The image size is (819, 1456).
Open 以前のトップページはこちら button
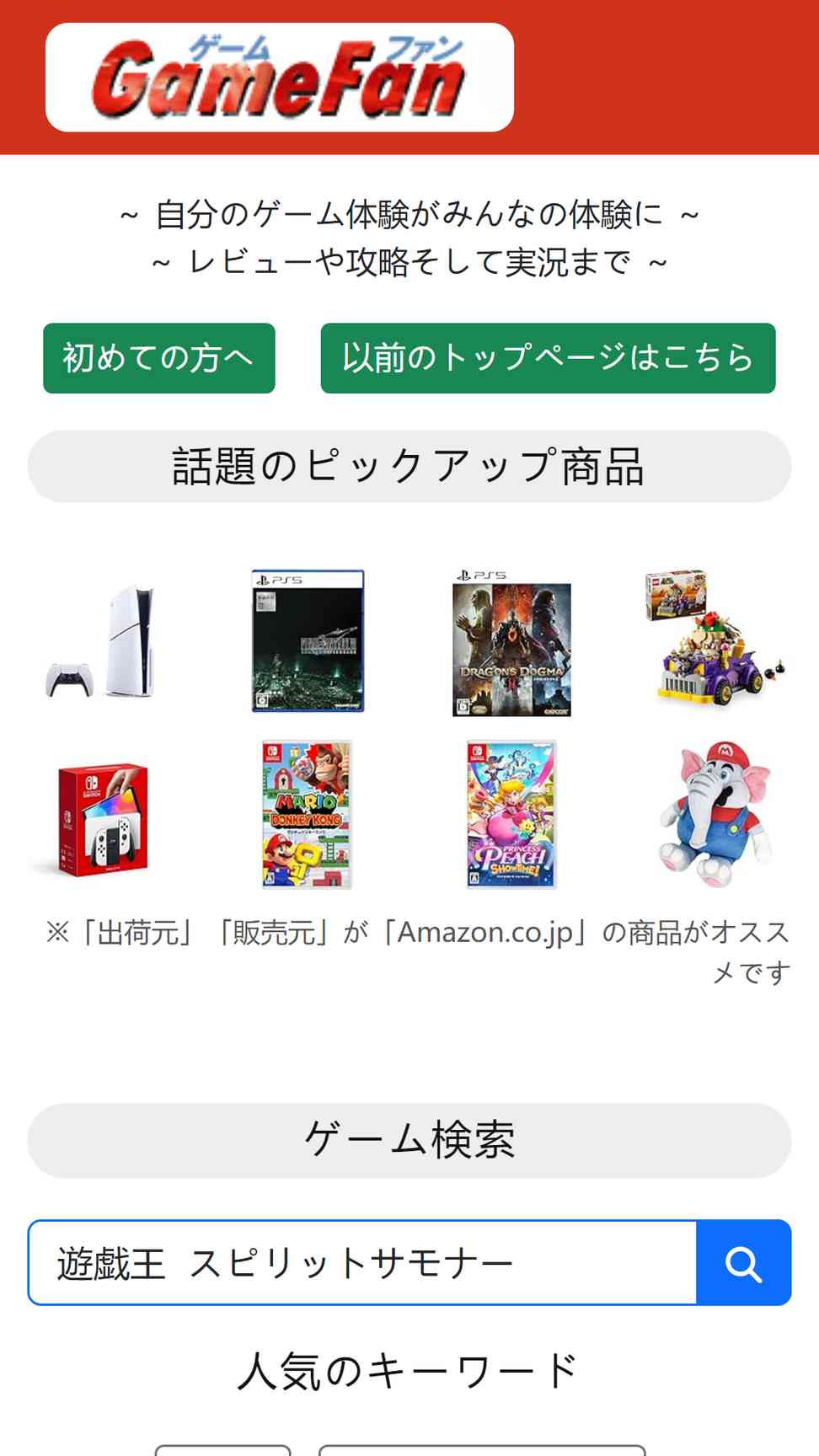coord(548,358)
